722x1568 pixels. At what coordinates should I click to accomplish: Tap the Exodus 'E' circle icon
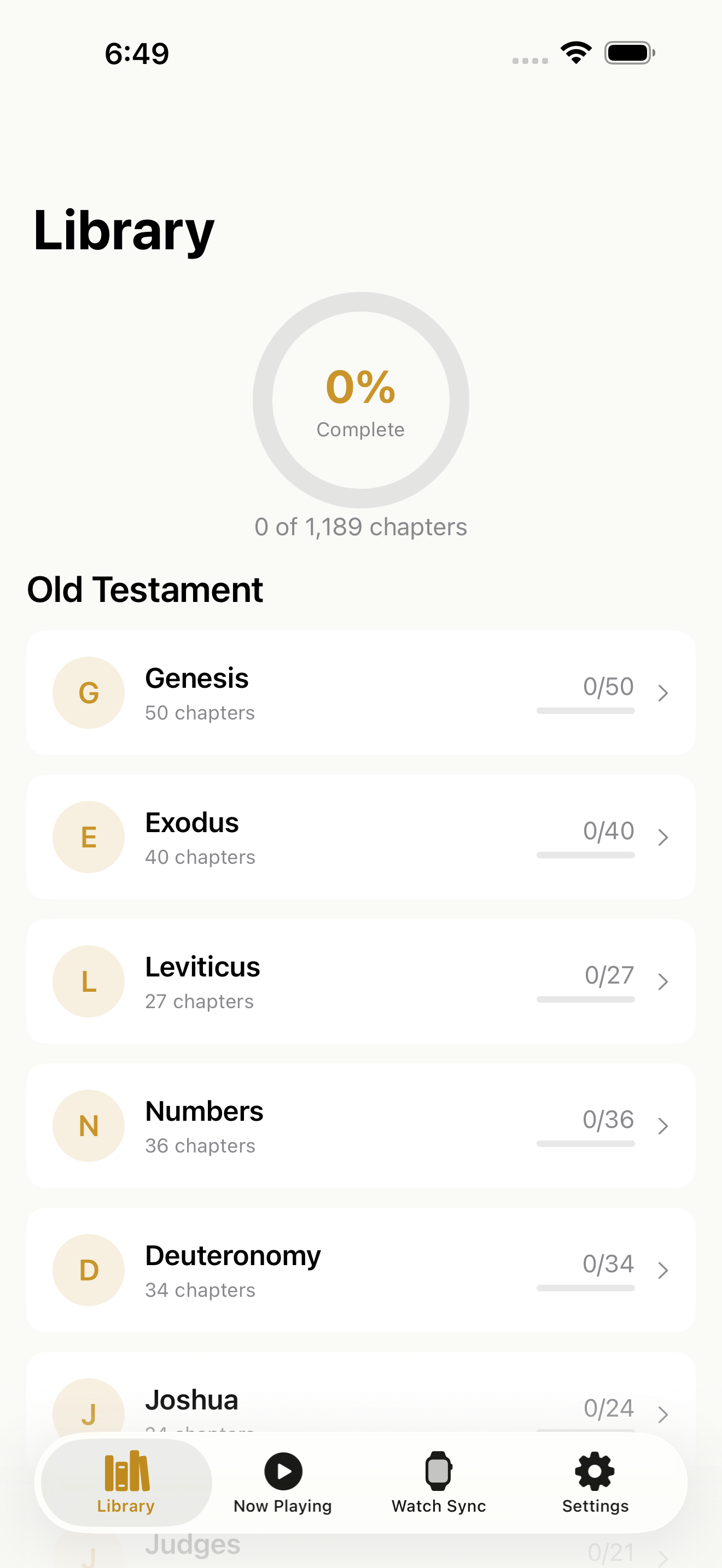[88, 837]
